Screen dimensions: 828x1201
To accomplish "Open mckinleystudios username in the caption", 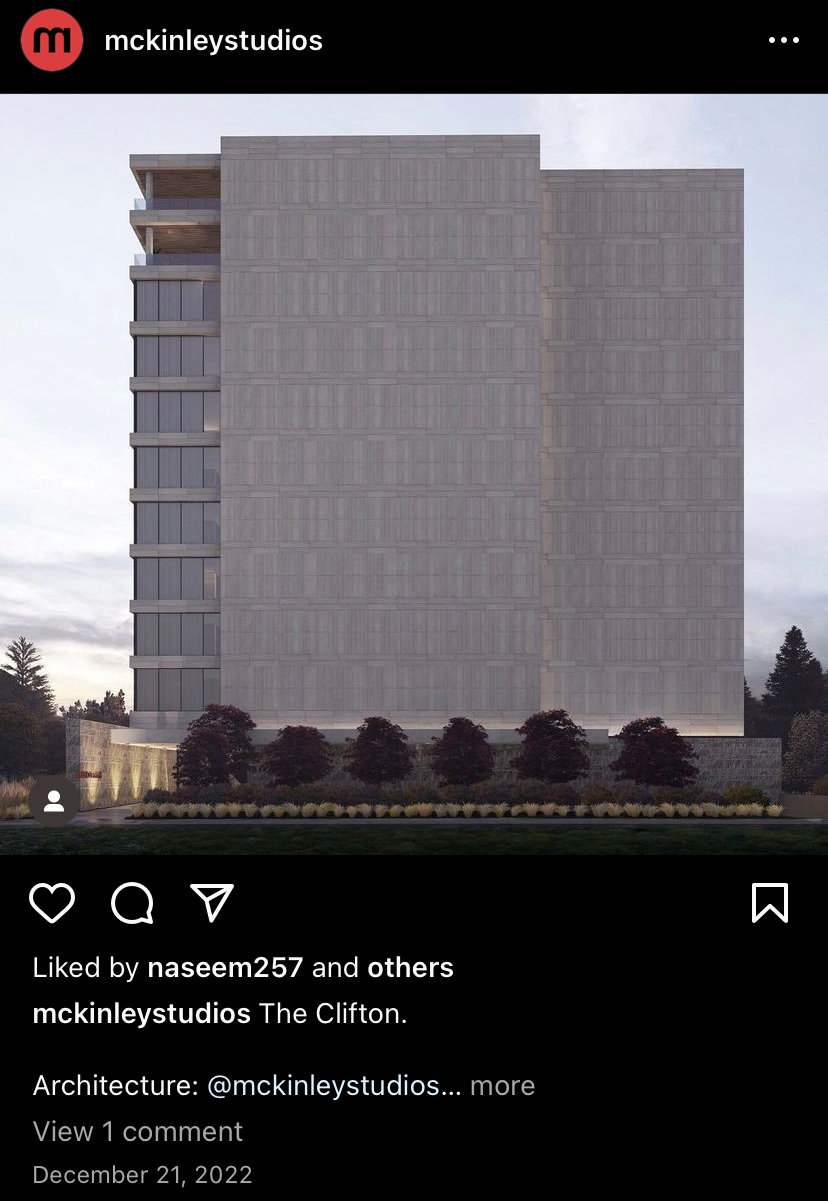I will coord(141,1013).
